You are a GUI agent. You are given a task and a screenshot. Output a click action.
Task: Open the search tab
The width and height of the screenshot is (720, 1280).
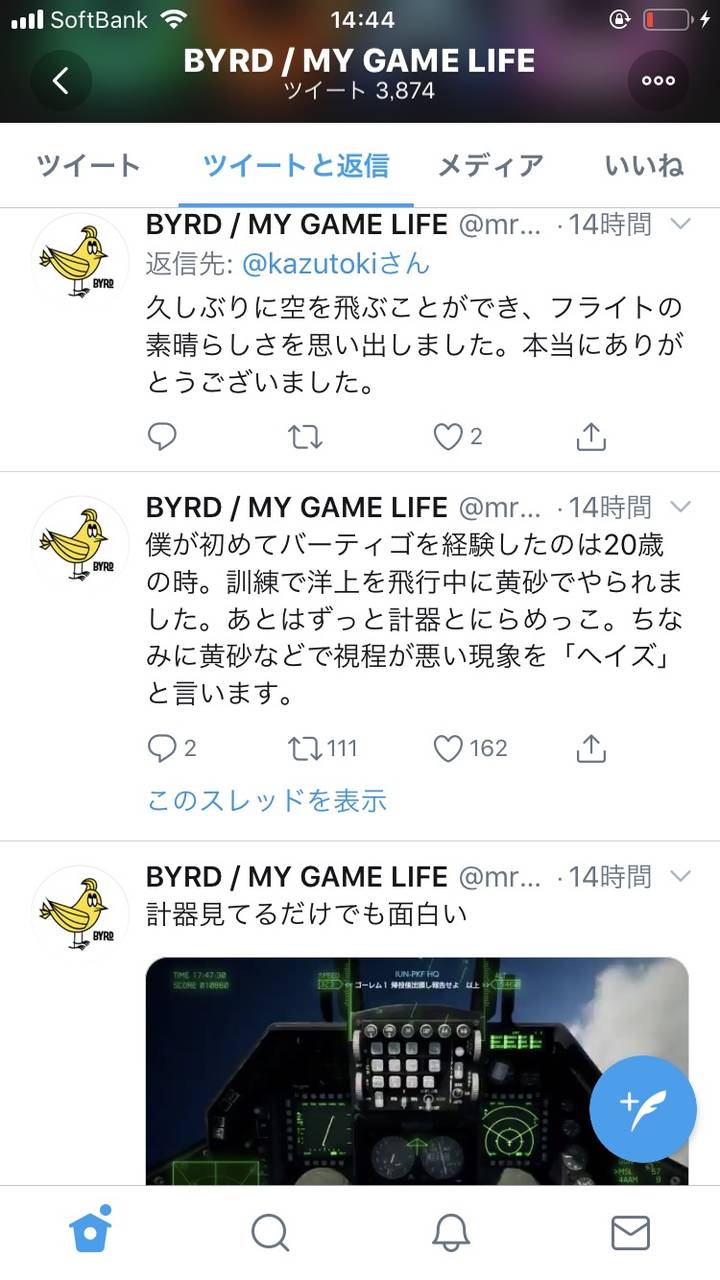[270, 1233]
